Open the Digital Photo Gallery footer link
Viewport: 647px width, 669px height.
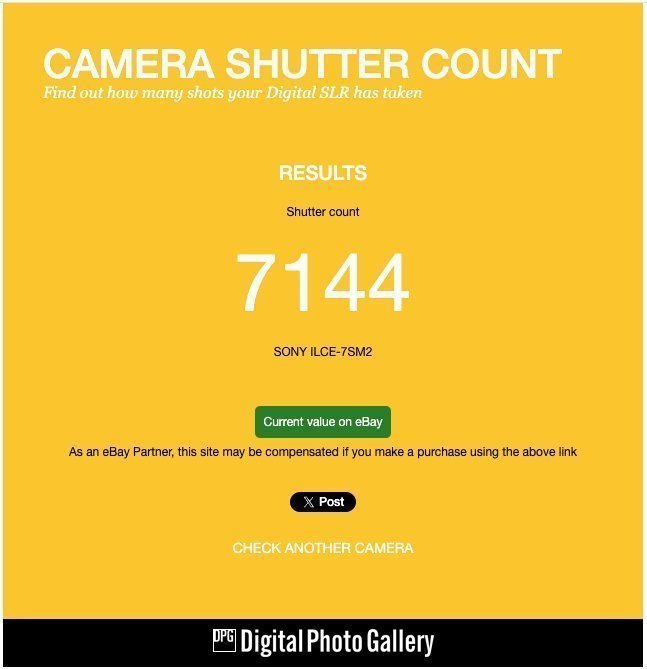point(323,641)
